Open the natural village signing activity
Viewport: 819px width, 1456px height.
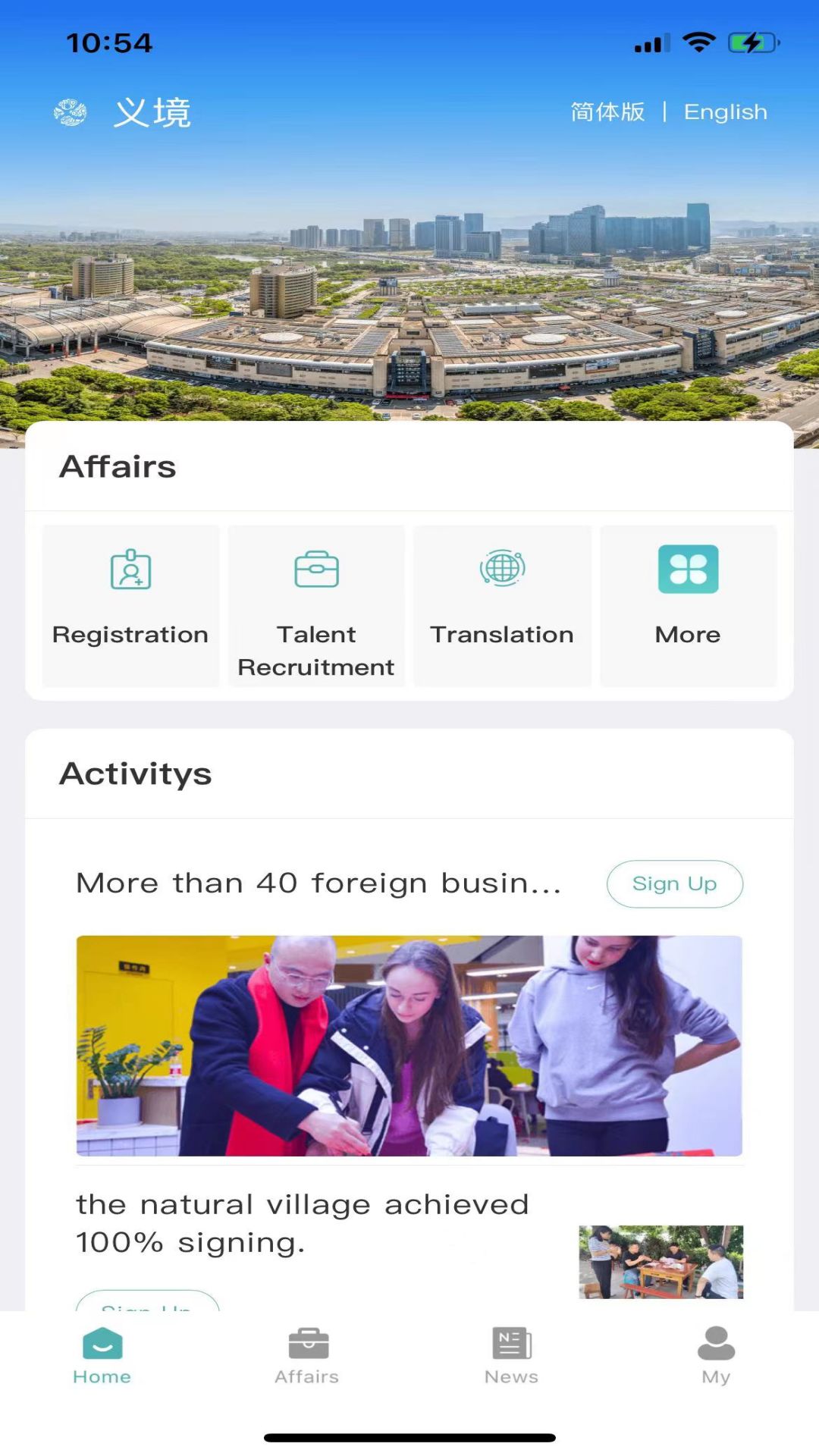pos(303,1223)
